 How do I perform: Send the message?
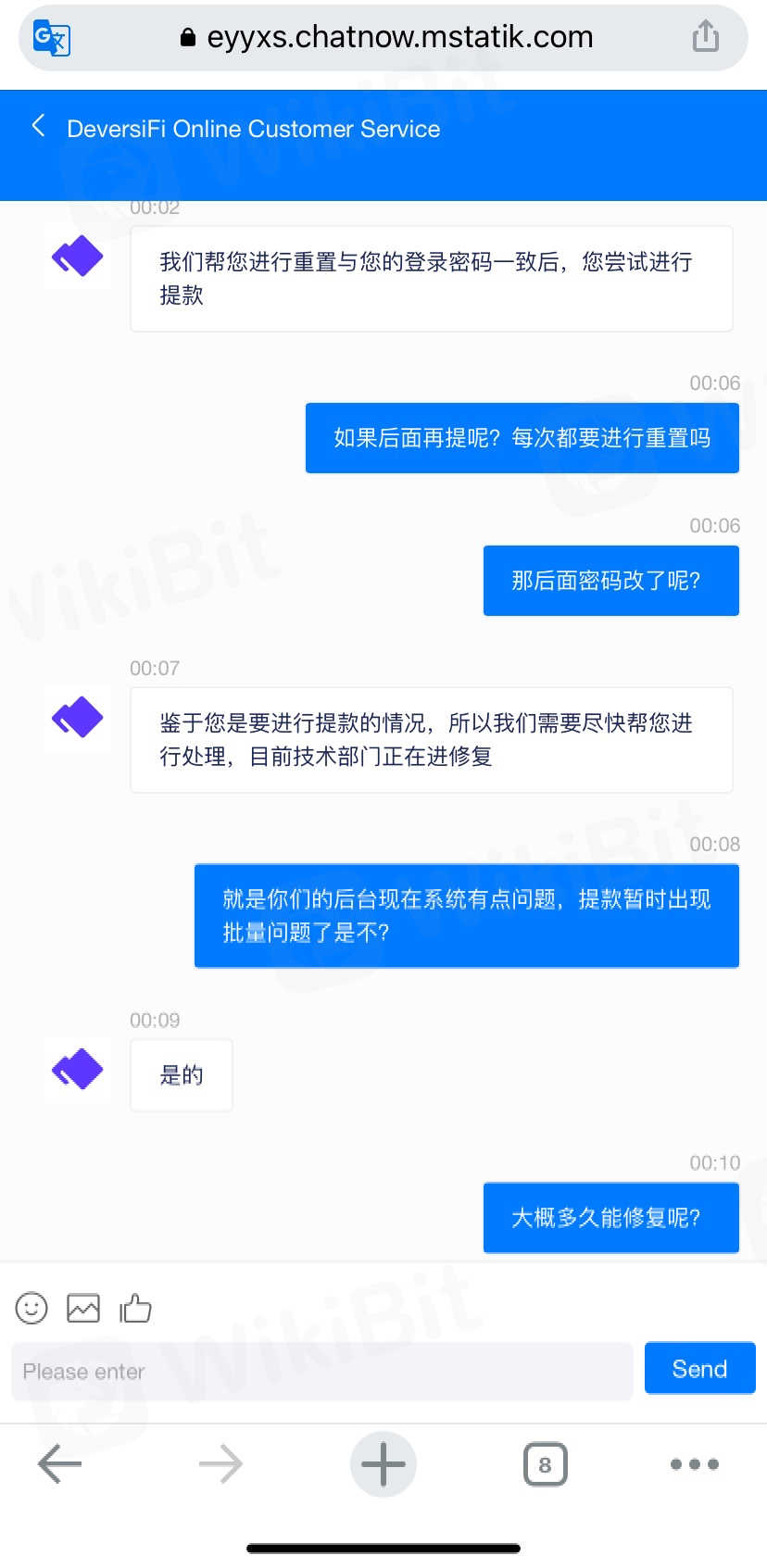(699, 1368)
